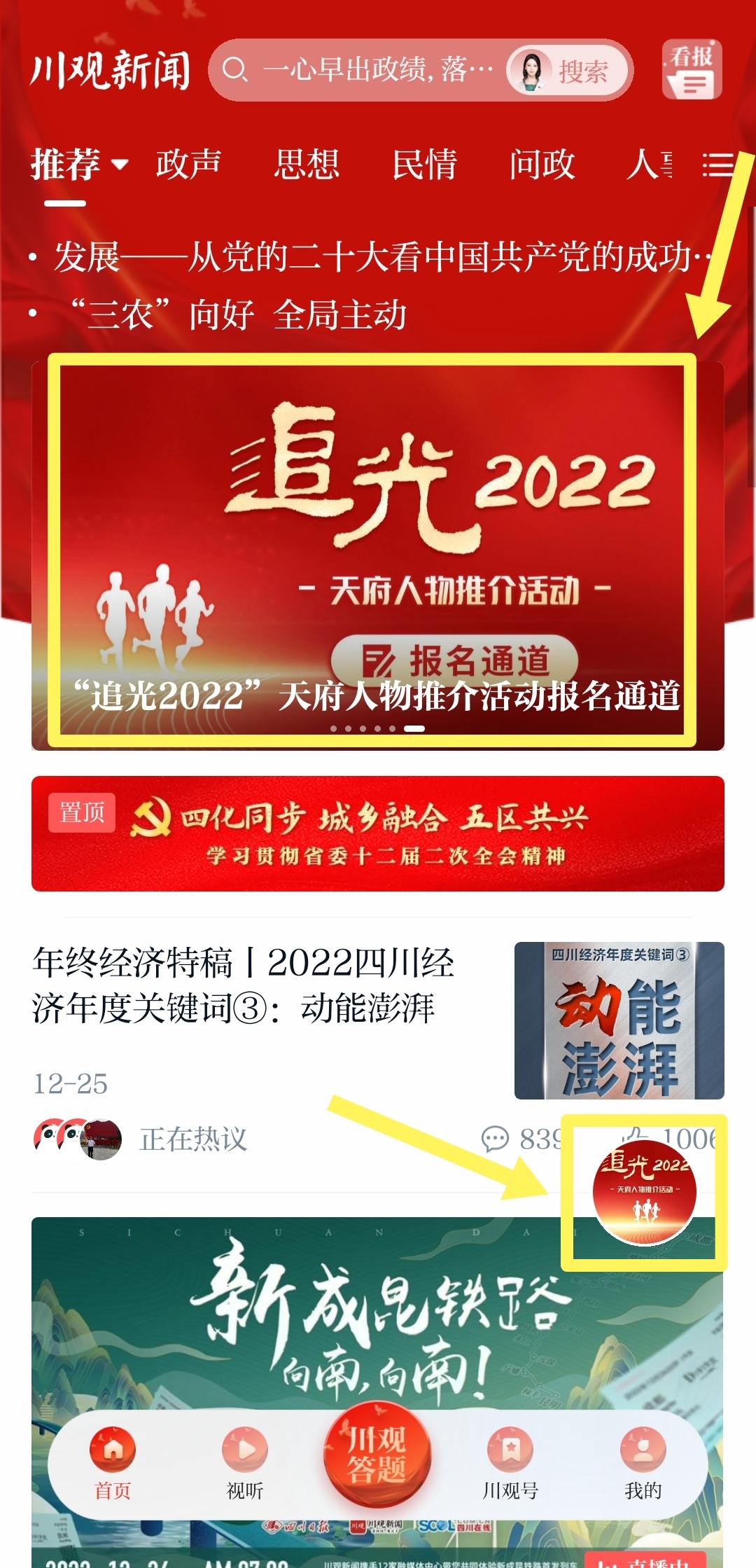Open the 我的 profile tab
The image size is (756, 1568).
point(643,1462)
